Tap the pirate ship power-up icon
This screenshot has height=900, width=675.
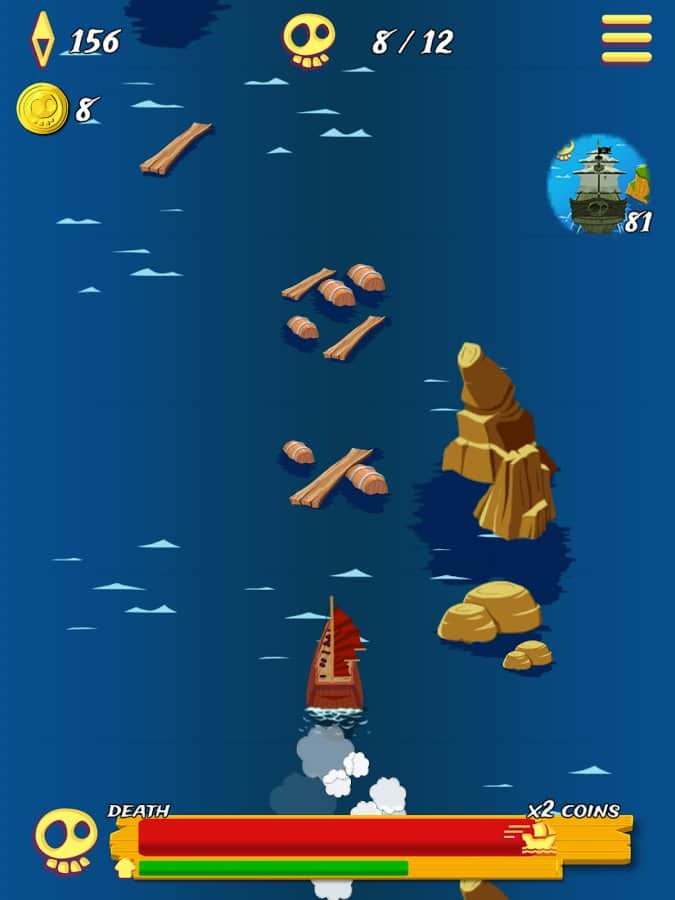tap(598, 186)
